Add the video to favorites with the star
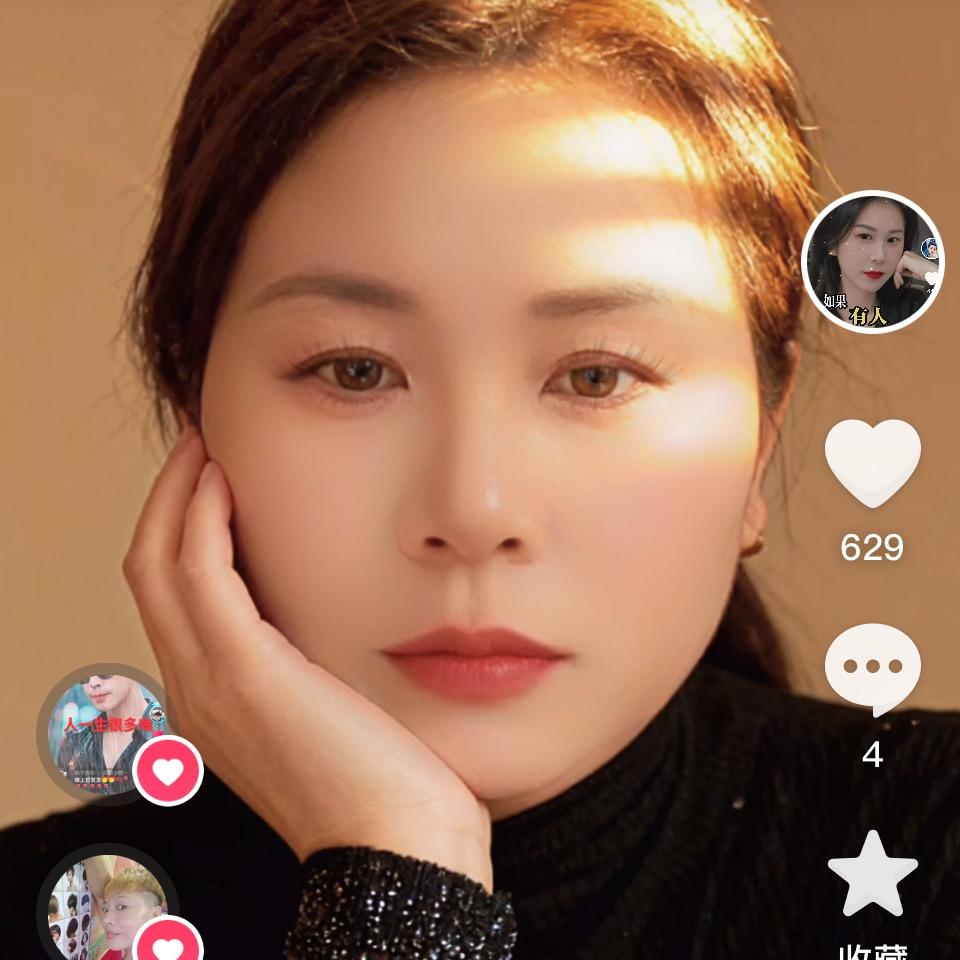 pyautogui.click(x=872, y=873)
